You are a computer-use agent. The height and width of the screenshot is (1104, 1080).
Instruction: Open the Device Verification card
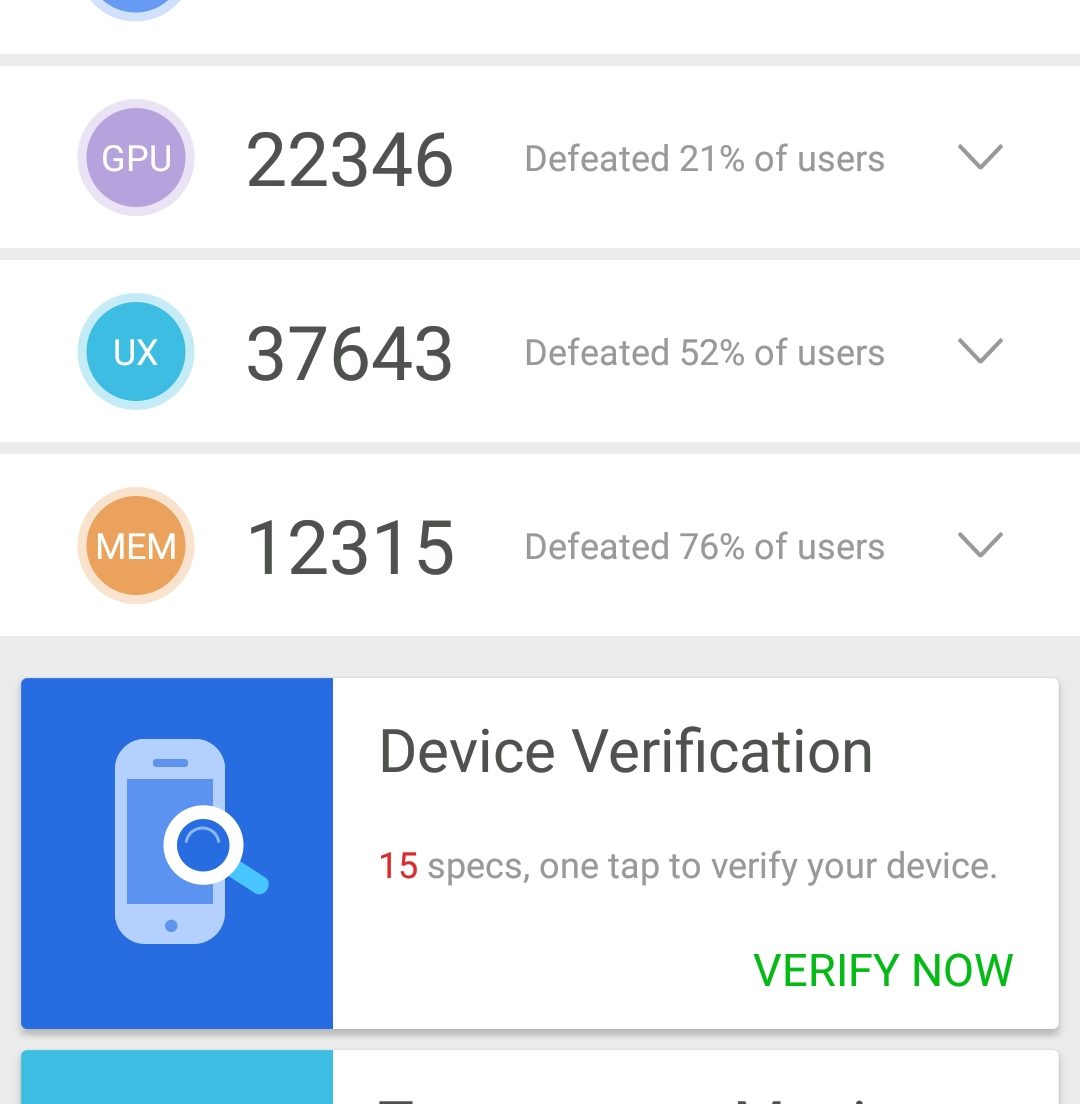[x=626, y=752]
